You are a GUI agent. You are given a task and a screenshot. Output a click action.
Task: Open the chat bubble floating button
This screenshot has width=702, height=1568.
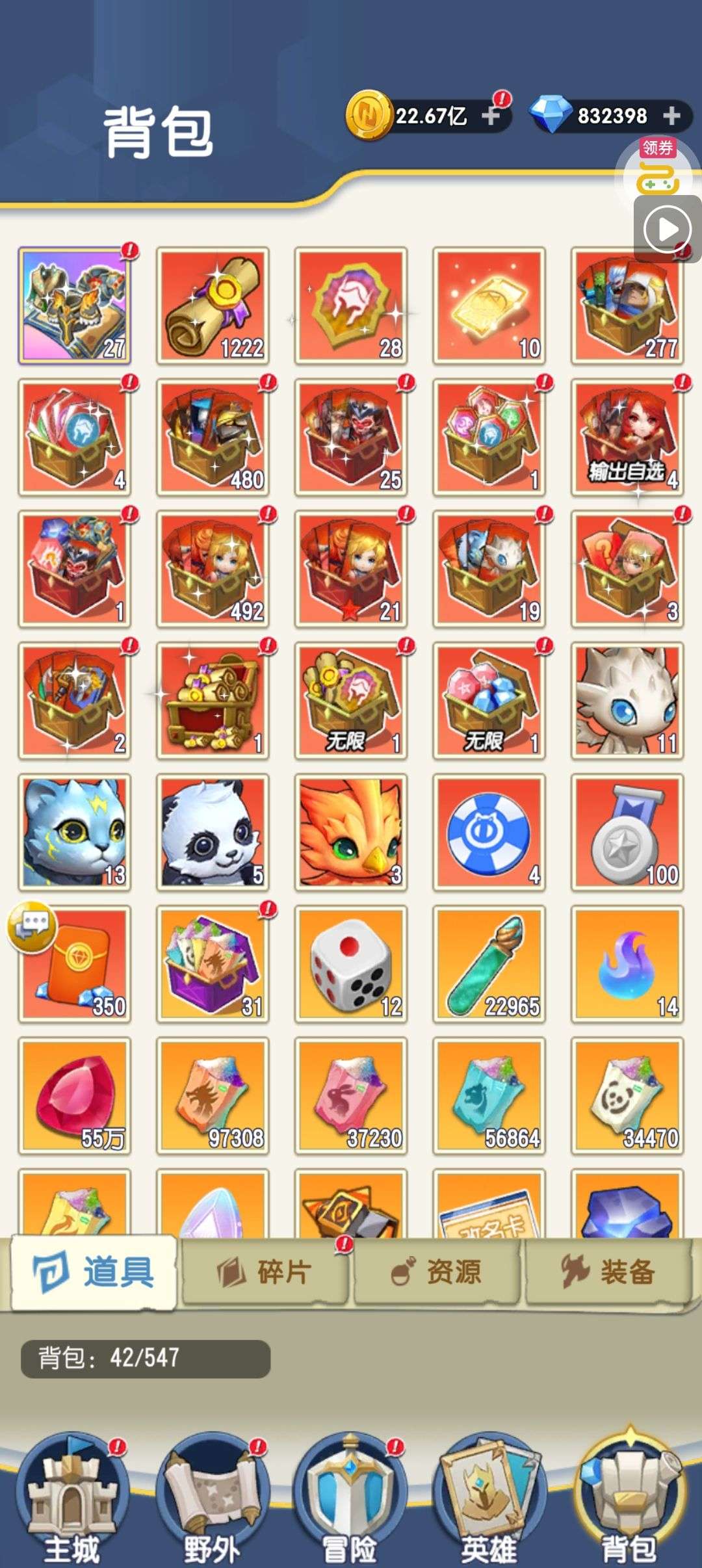tap(32, 926)
